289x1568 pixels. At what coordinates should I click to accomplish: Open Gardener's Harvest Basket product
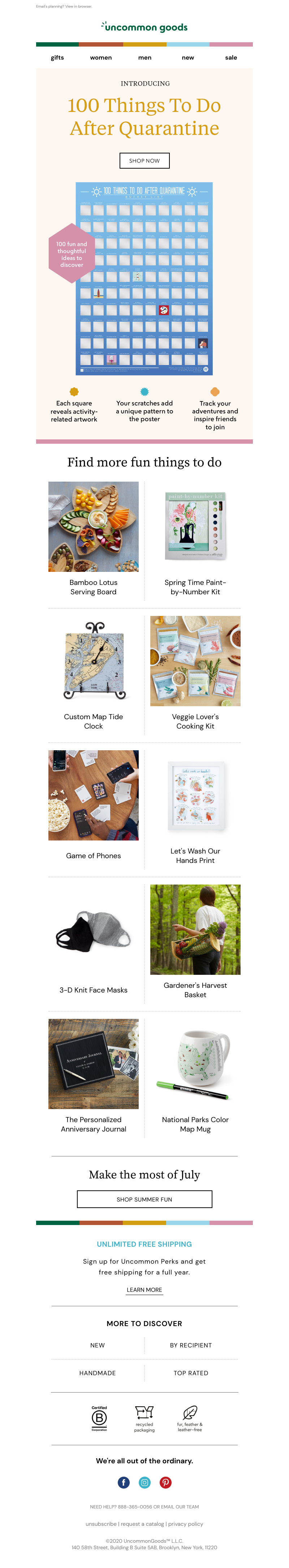click(195, 929)
